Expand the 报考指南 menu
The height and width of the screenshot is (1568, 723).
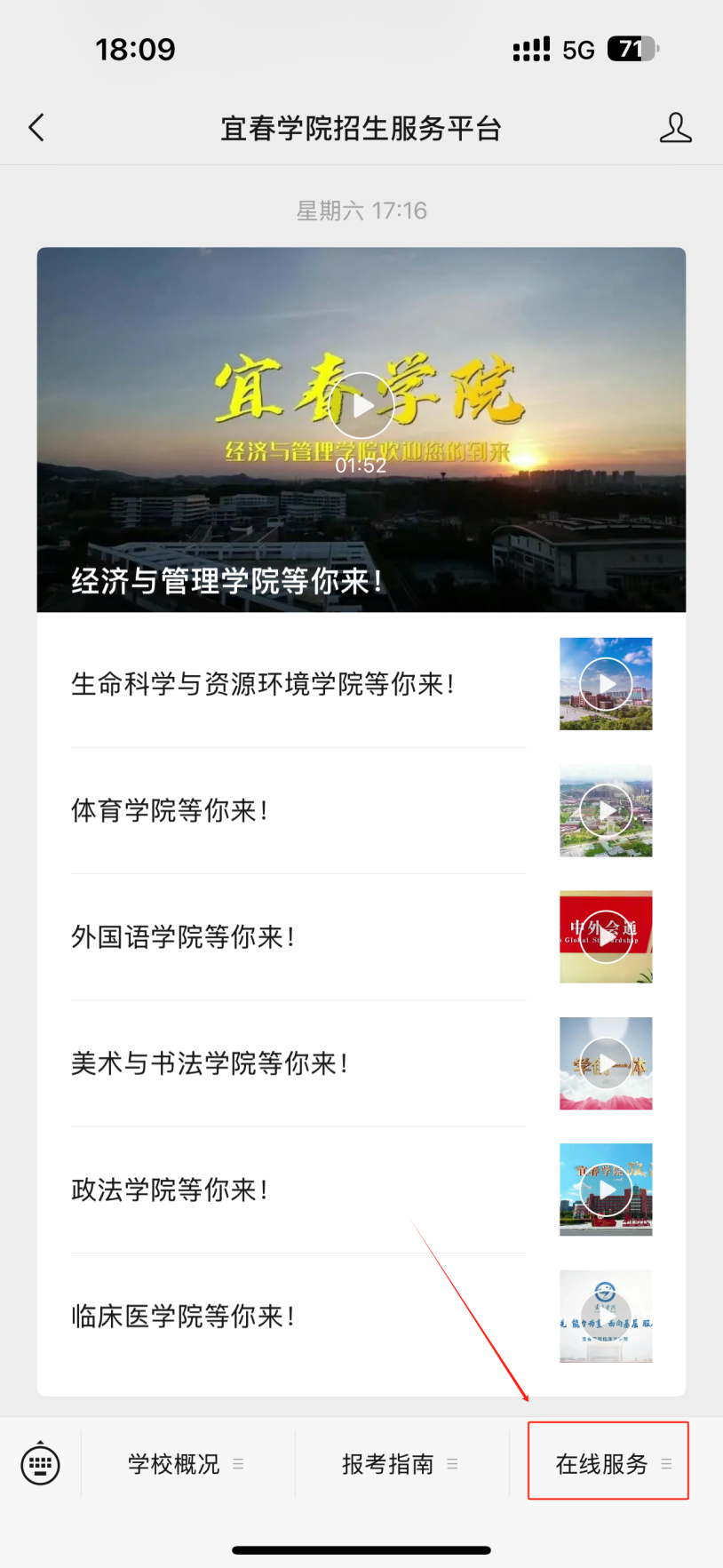[401, 1464]
